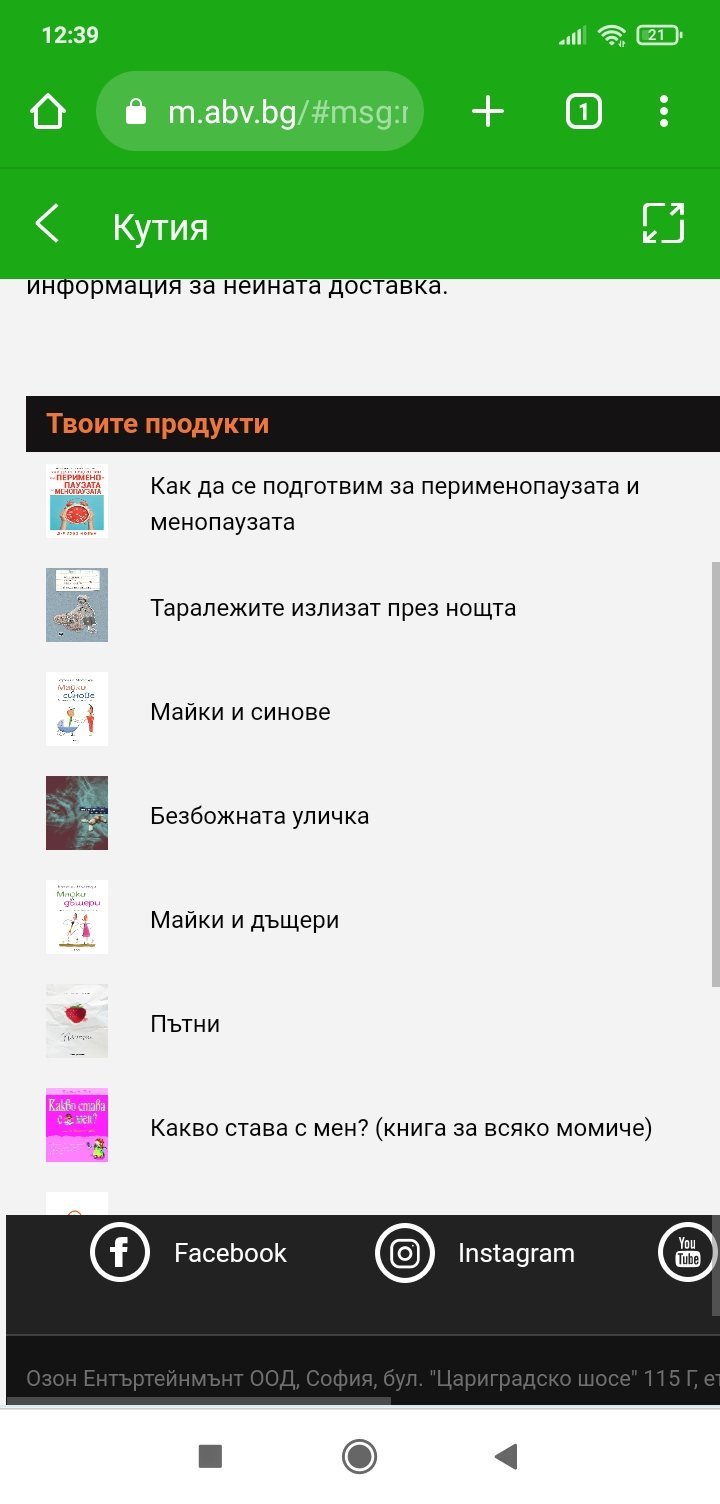Tap the system back button
Viewport: 720px width, 1504px height.
pyautogui.click(x=506, y=1457)
